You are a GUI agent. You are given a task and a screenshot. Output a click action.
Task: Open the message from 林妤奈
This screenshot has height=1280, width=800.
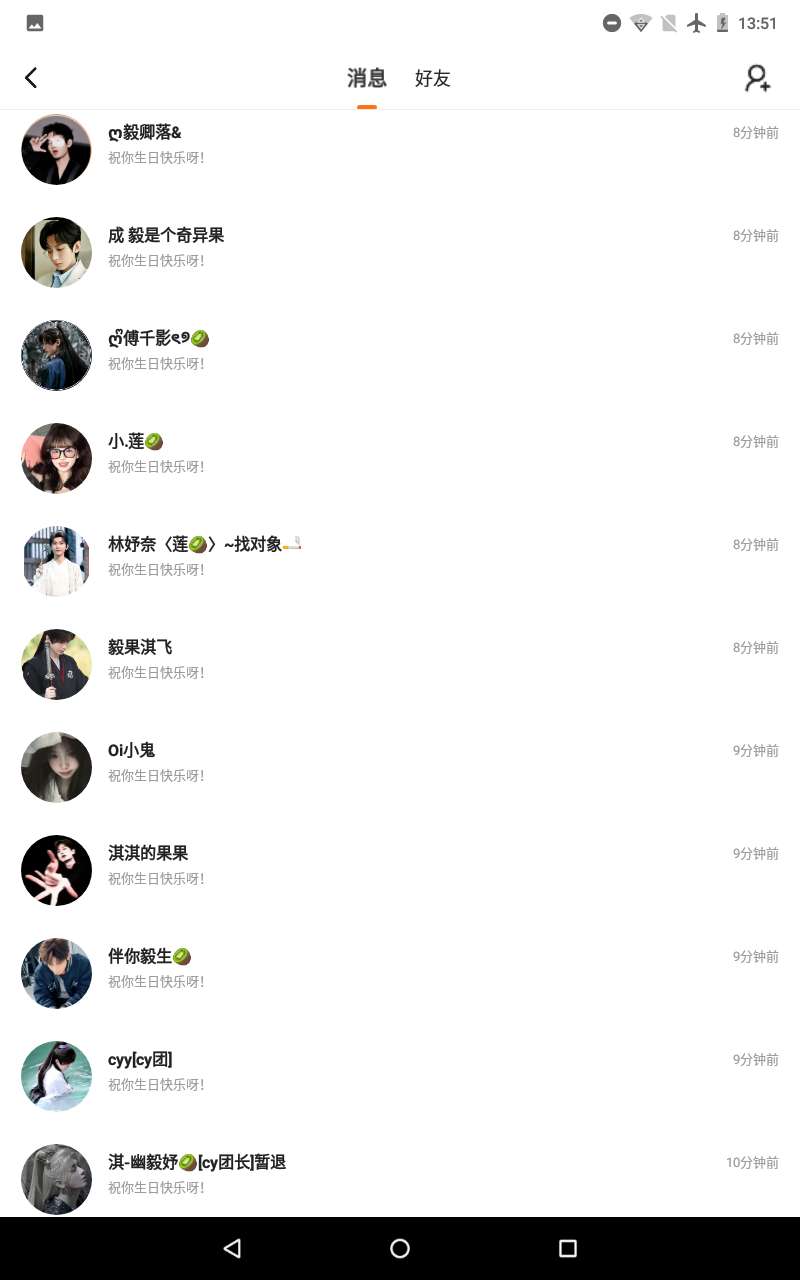pos(400,557)
